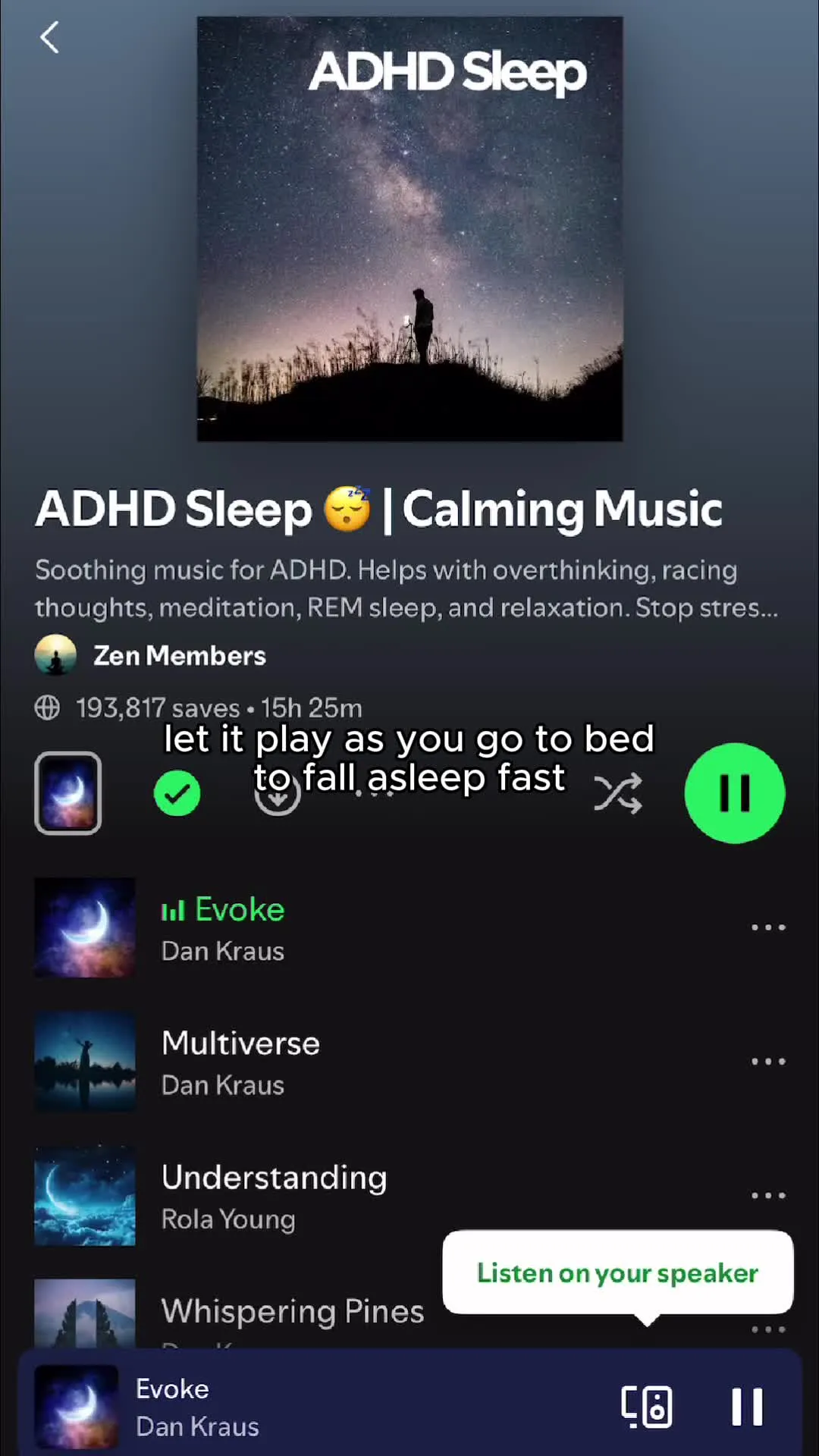
Task: Expand the truncated playlist description
Action: pos(406,589)
